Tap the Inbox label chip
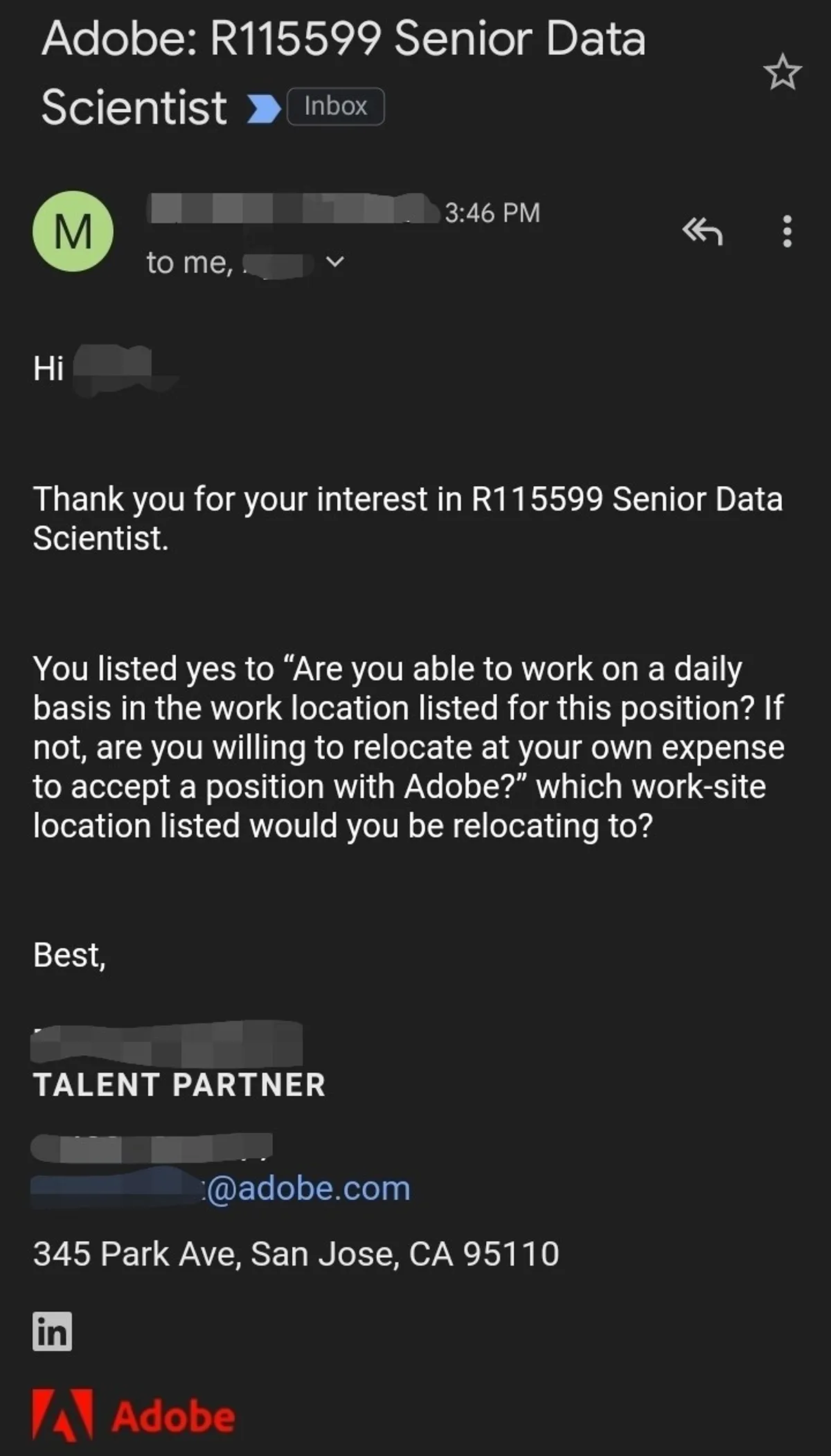831x1456 pixels. tap(335, 107)
